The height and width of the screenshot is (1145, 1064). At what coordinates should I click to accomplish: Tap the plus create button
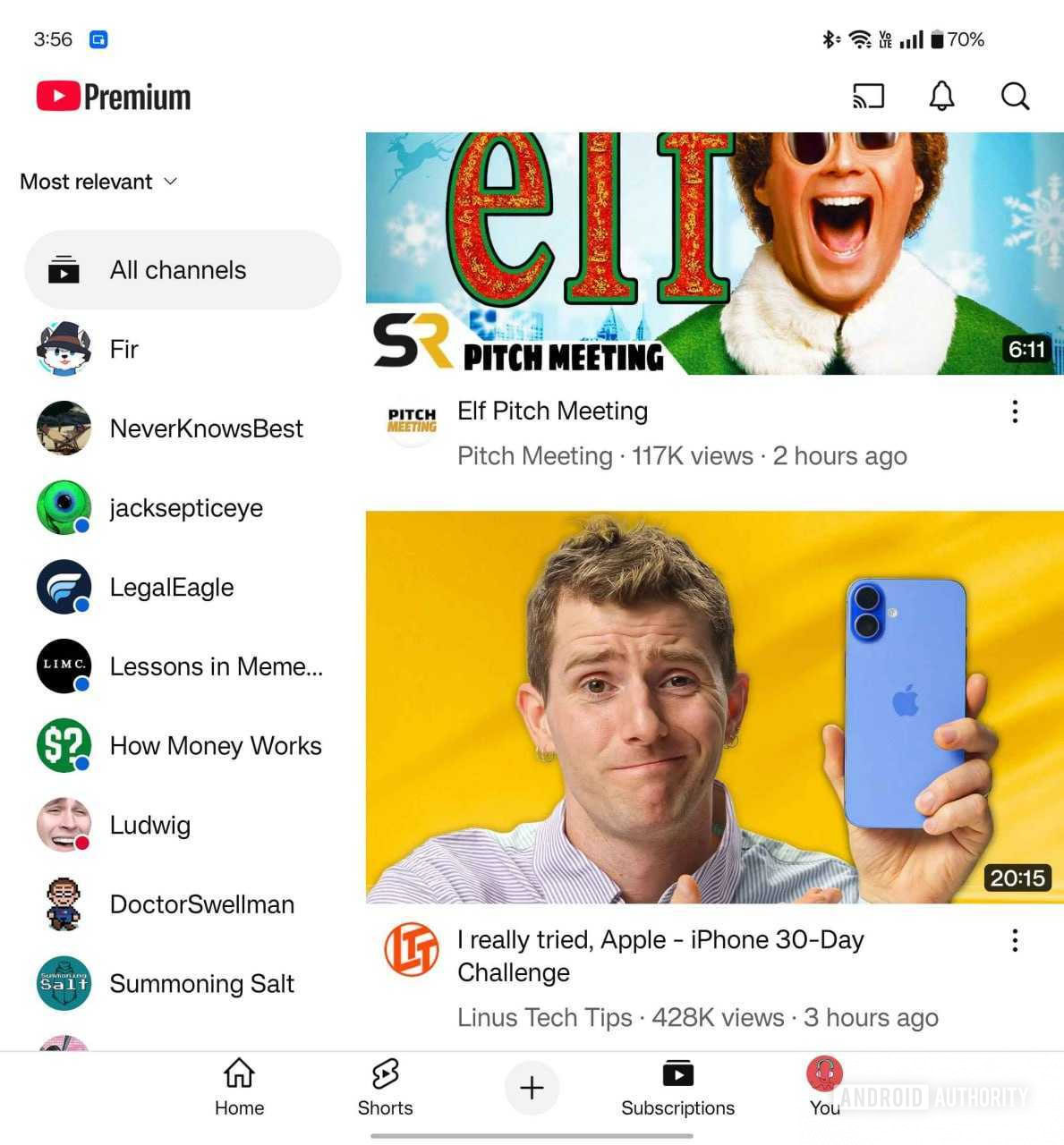(532, 1088)
